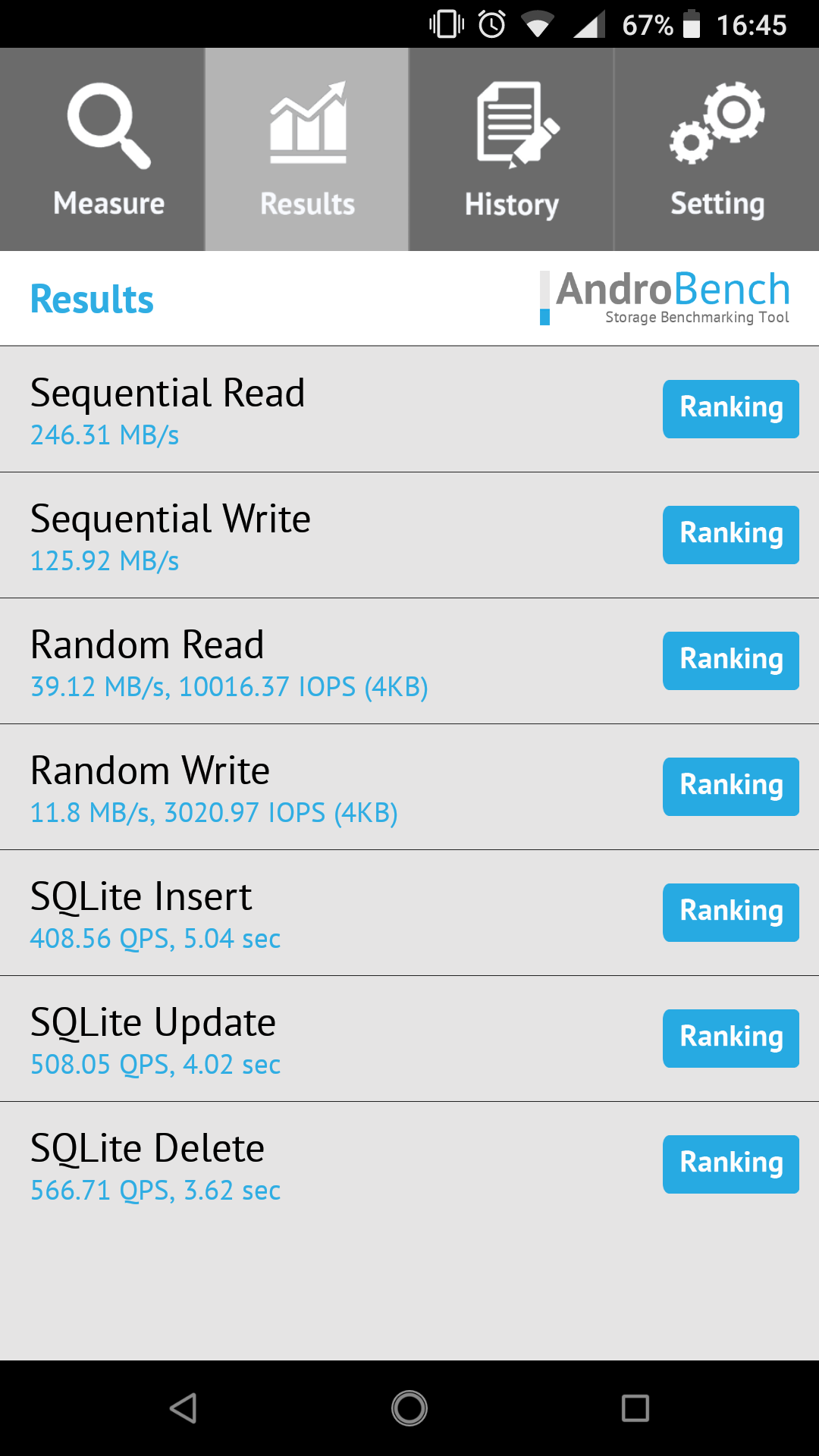Image resolution: width=819 pixels, height=1456 pixels.
Task: Go back using system back button
Action: click(184, 1408)
